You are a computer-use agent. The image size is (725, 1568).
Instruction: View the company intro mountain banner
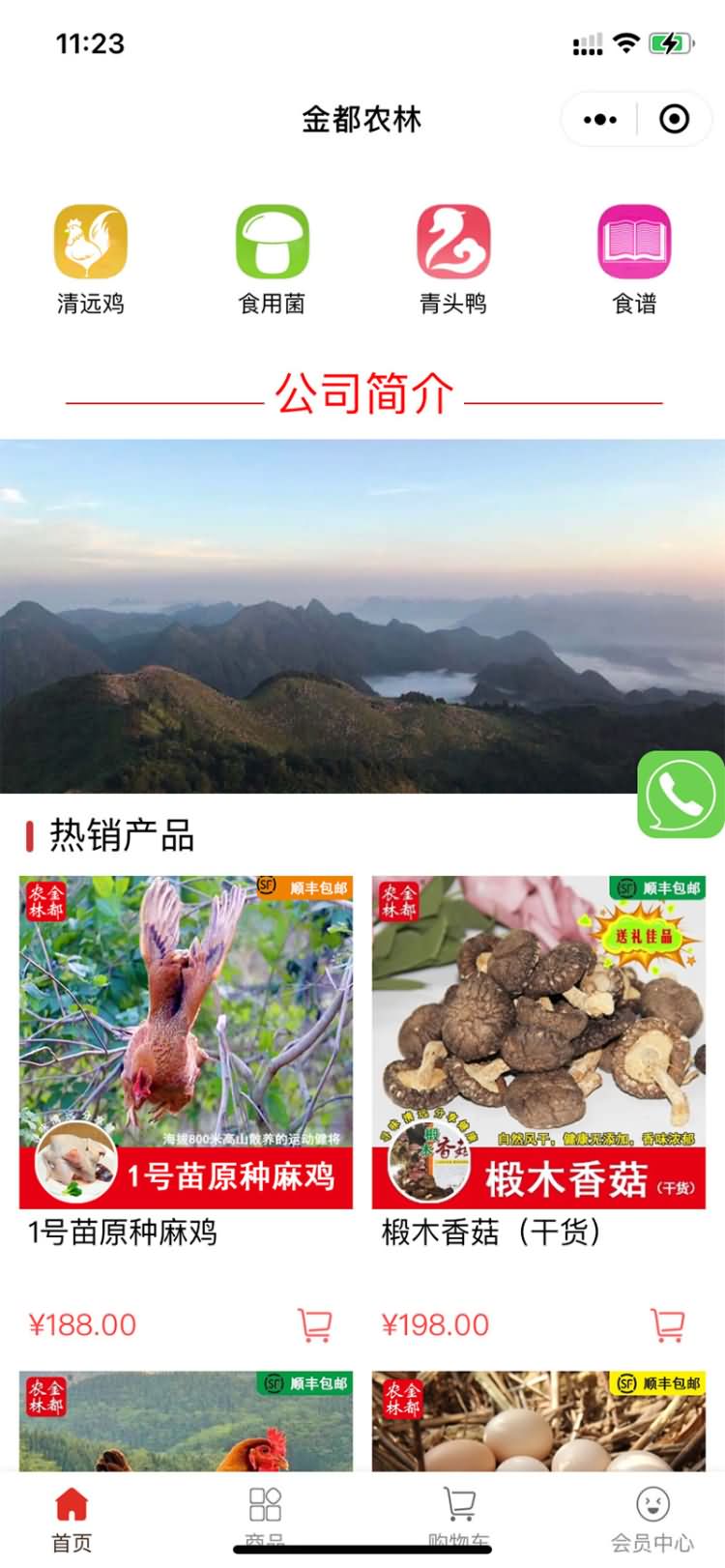(x=362, y=617)
